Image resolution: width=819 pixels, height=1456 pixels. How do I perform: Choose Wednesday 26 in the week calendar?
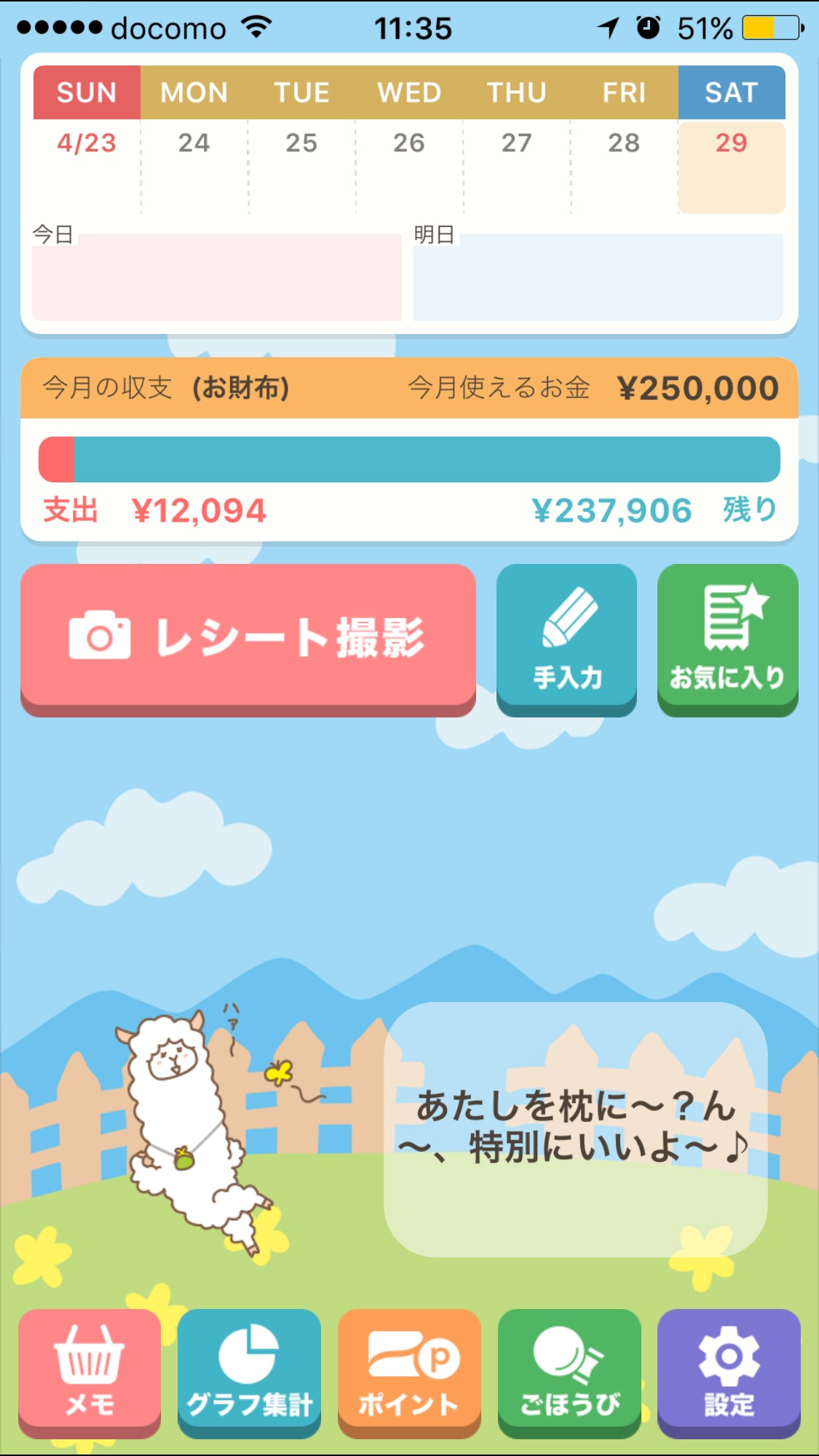(409, 166)
